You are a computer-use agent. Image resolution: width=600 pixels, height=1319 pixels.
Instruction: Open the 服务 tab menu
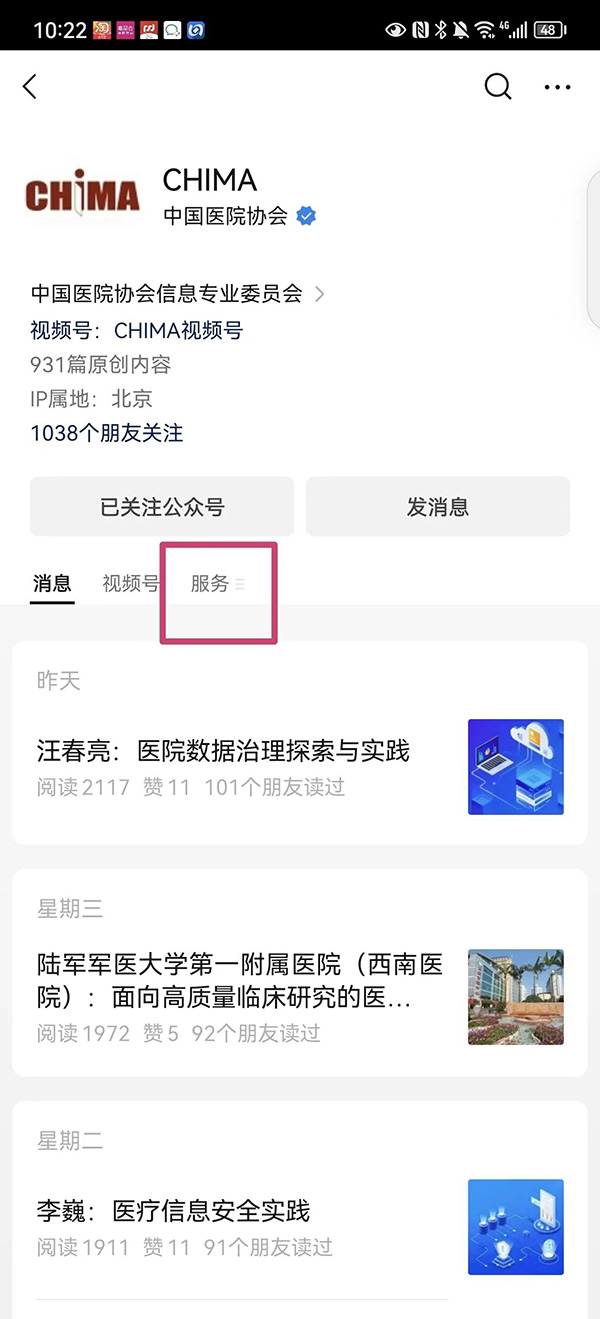coord(216,584)
